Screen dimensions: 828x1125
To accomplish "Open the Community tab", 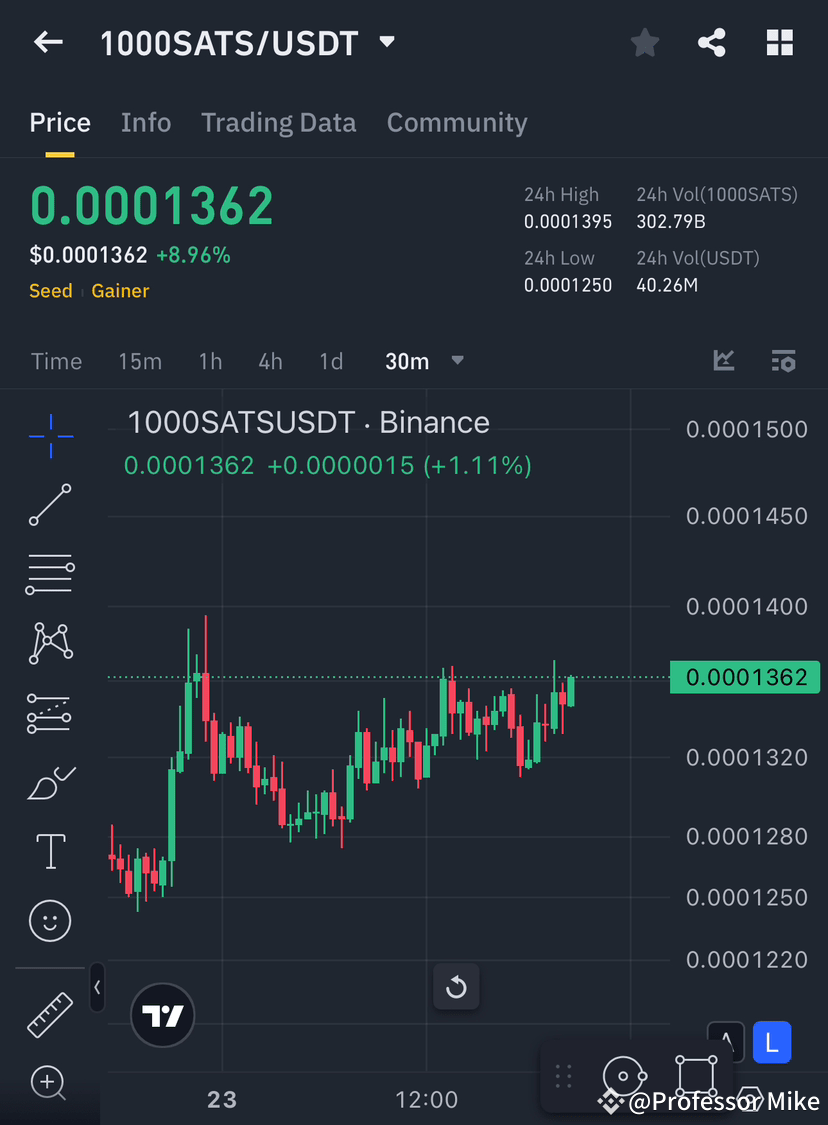I will [x=457, y=122].
